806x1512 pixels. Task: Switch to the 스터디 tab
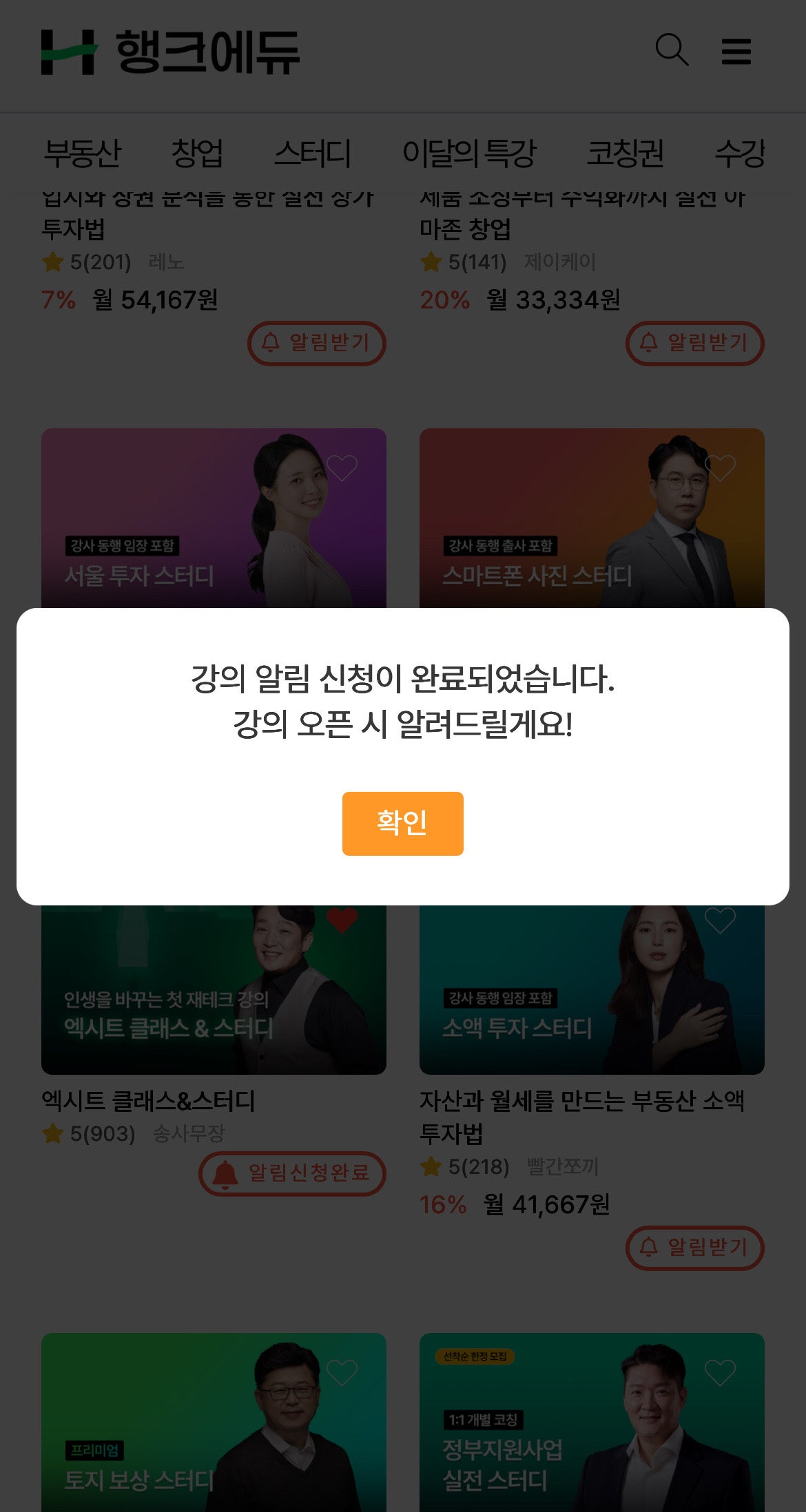(x=312, y=153)
